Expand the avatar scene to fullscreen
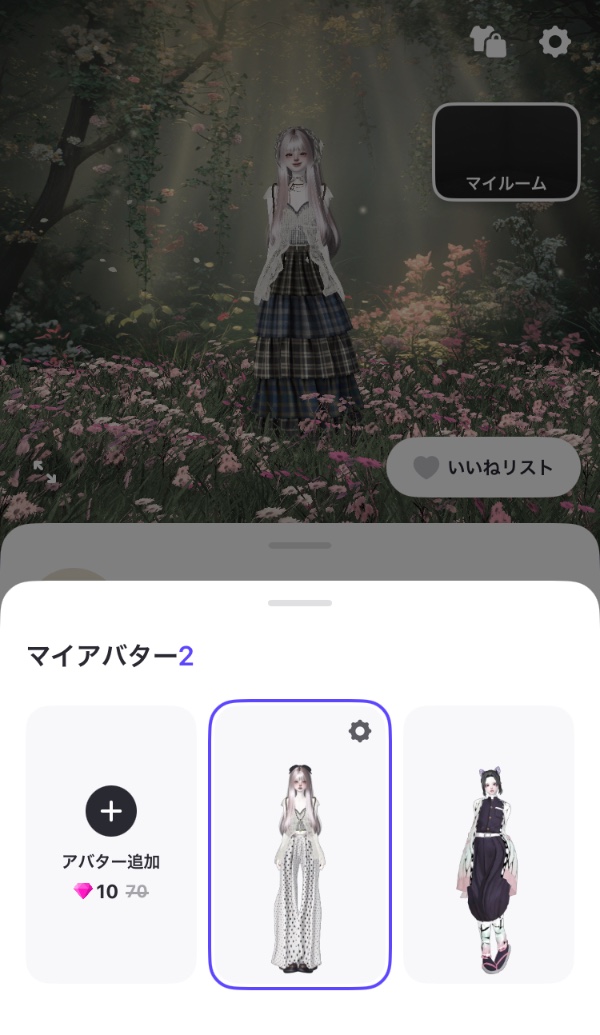Image resolution: width=600 pixels, height=1035 pixels. [45, 473]
